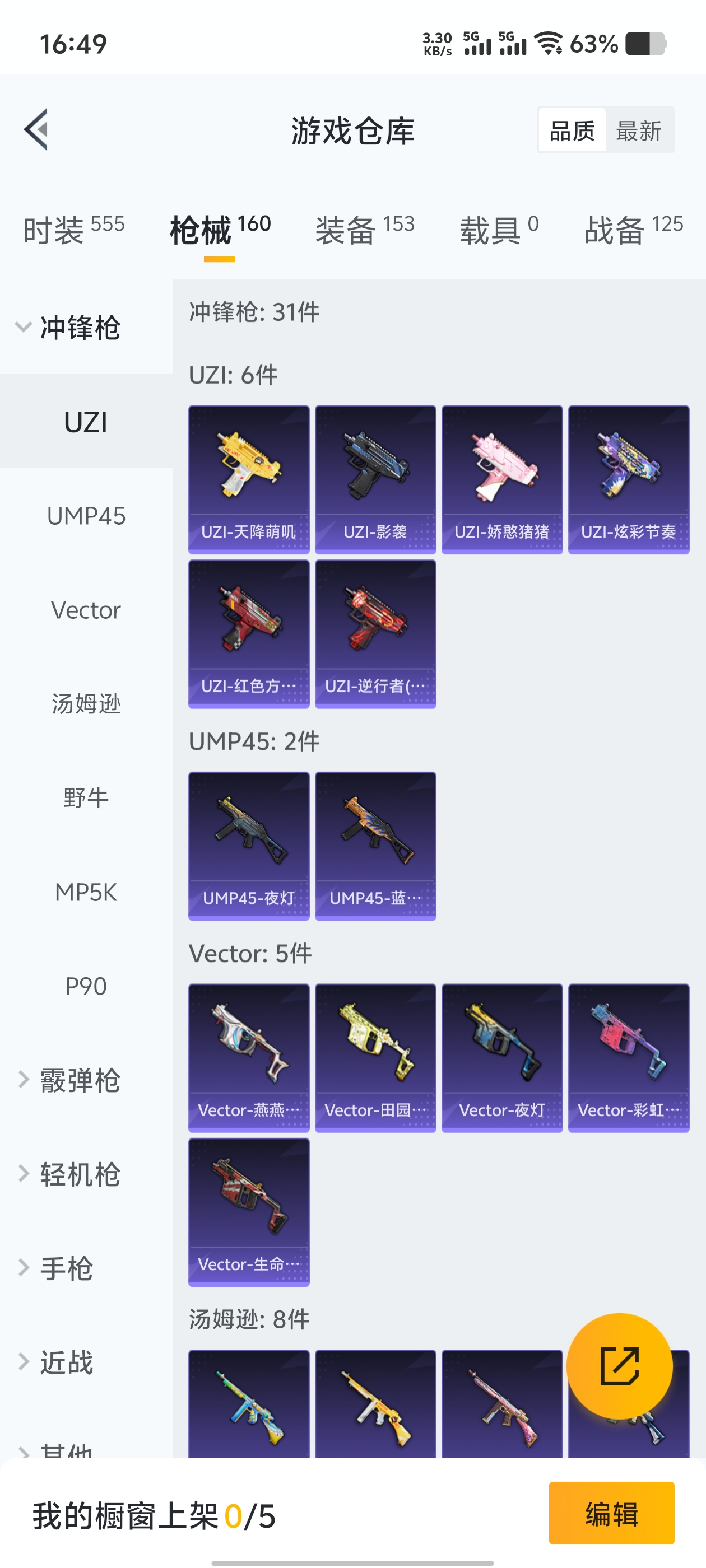The width and height of the screenshot is (706, 1568).
Task: Tap the yellow floating share button
Action: (x=619, y=1365)
